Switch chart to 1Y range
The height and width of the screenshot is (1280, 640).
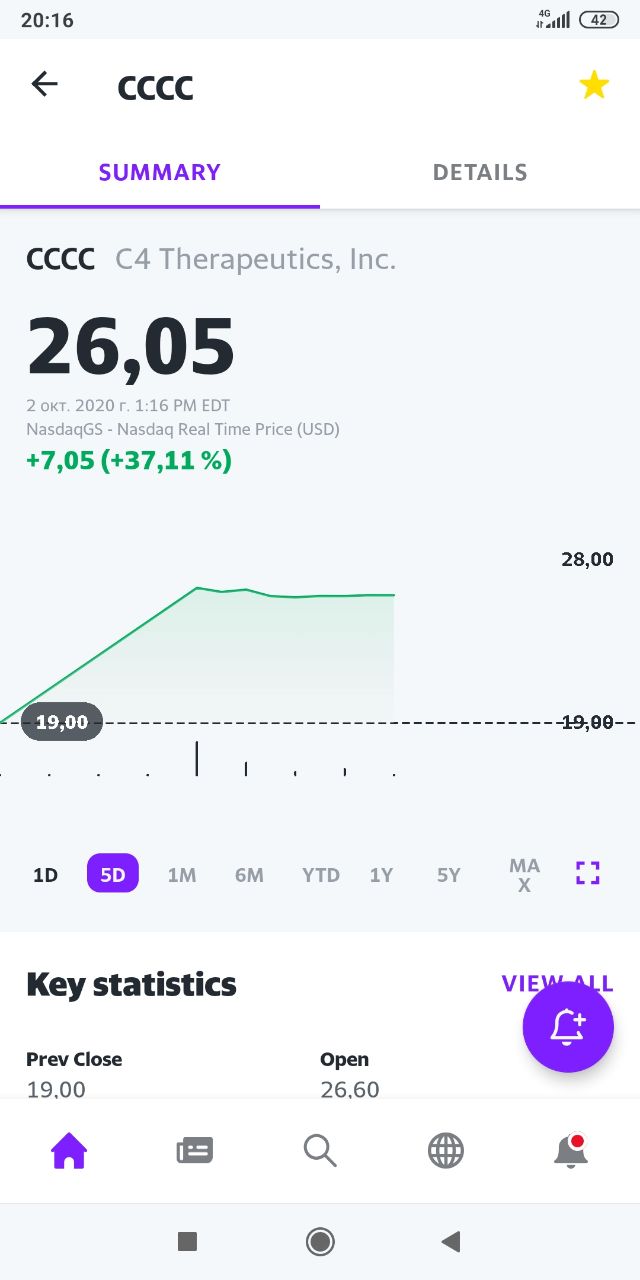pos(381,875)
